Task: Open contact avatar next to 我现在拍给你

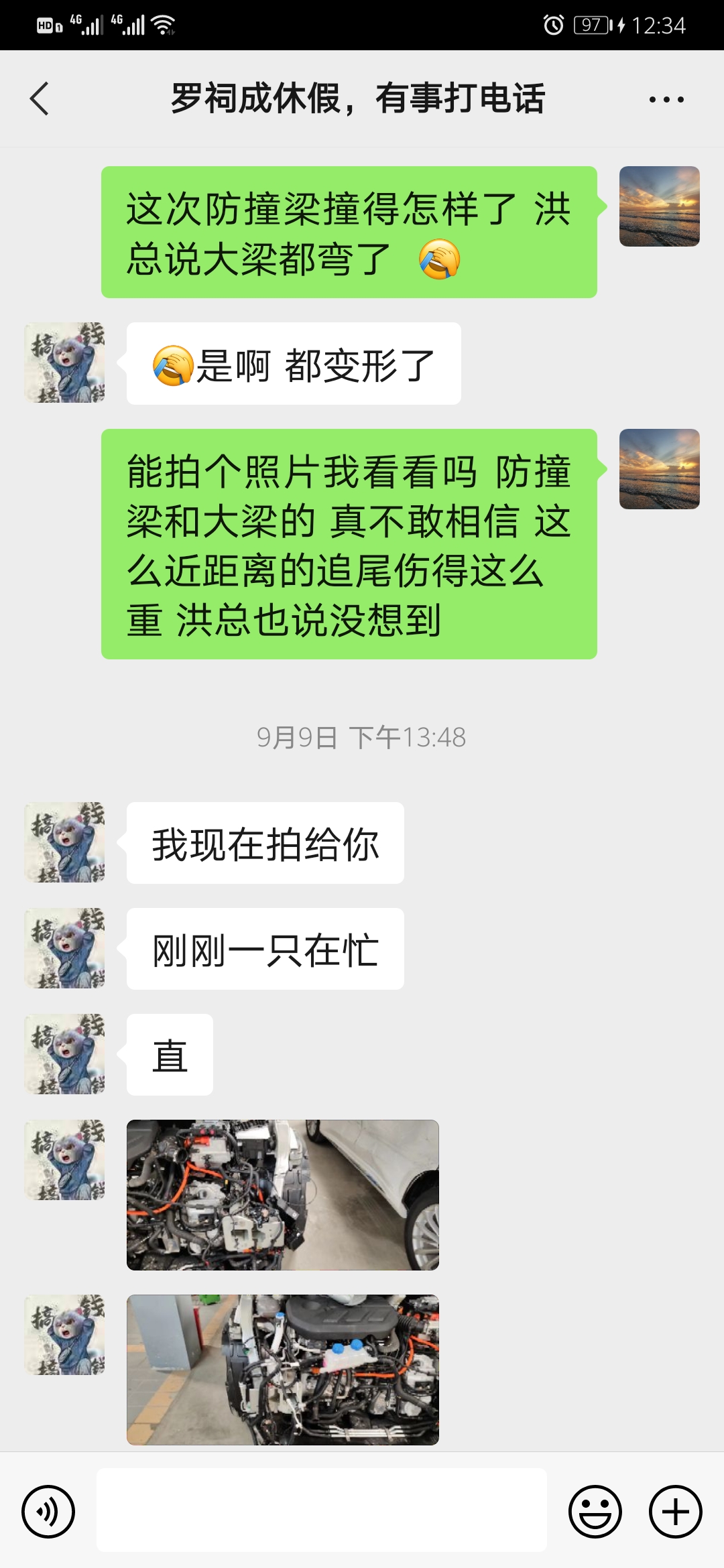Action: point(64,842)
